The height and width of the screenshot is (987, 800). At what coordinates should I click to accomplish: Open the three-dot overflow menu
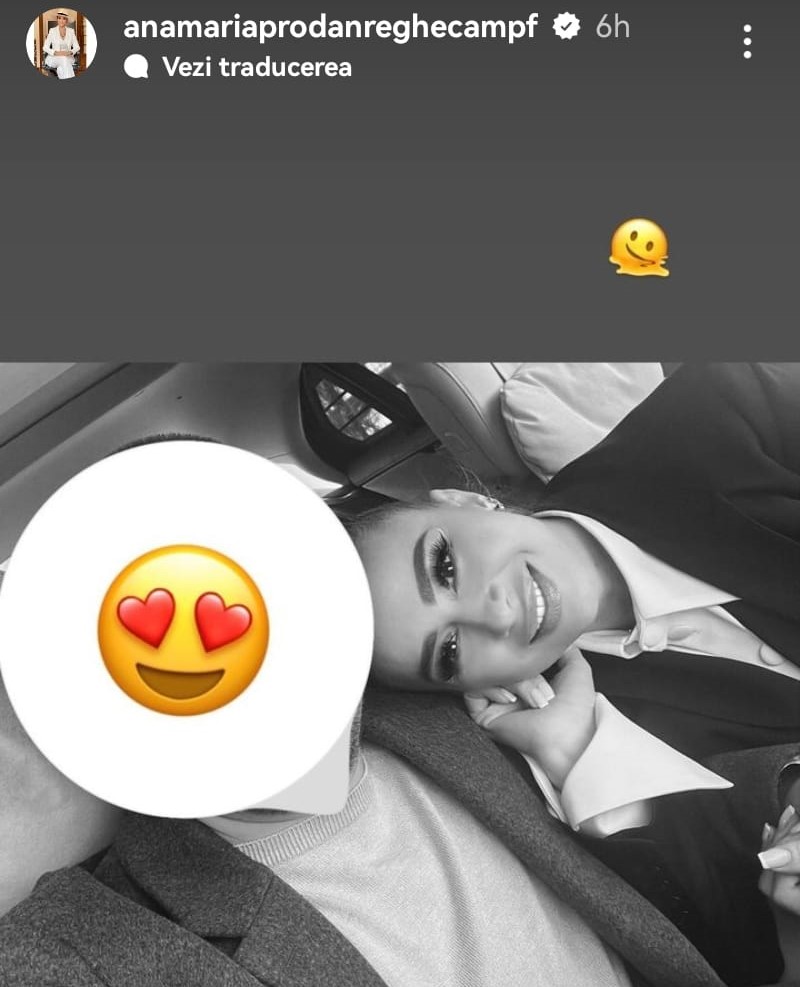click(x=747, y=42)
